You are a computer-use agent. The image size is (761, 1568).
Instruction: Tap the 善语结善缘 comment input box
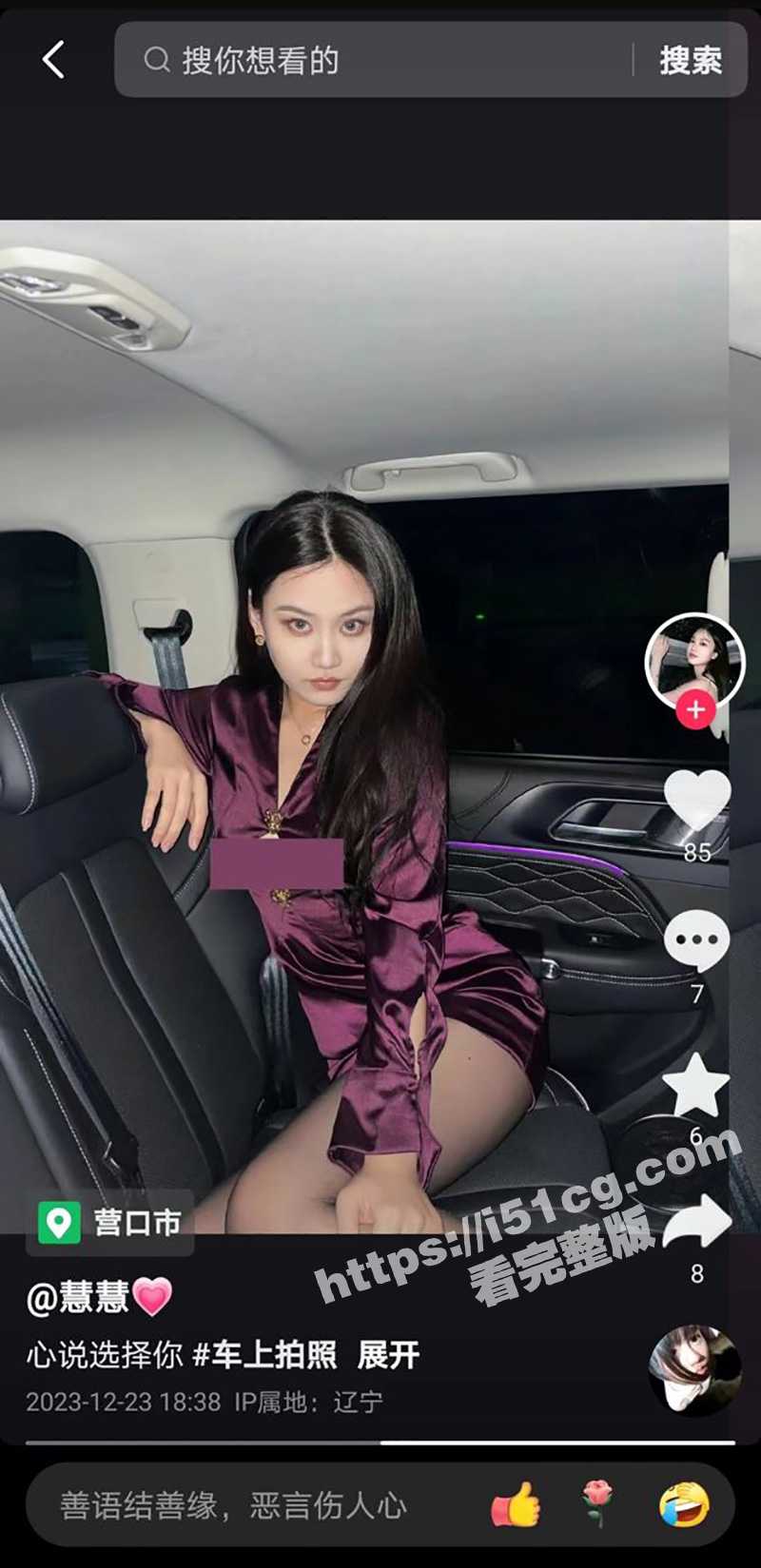click(x=238, y=1505)
